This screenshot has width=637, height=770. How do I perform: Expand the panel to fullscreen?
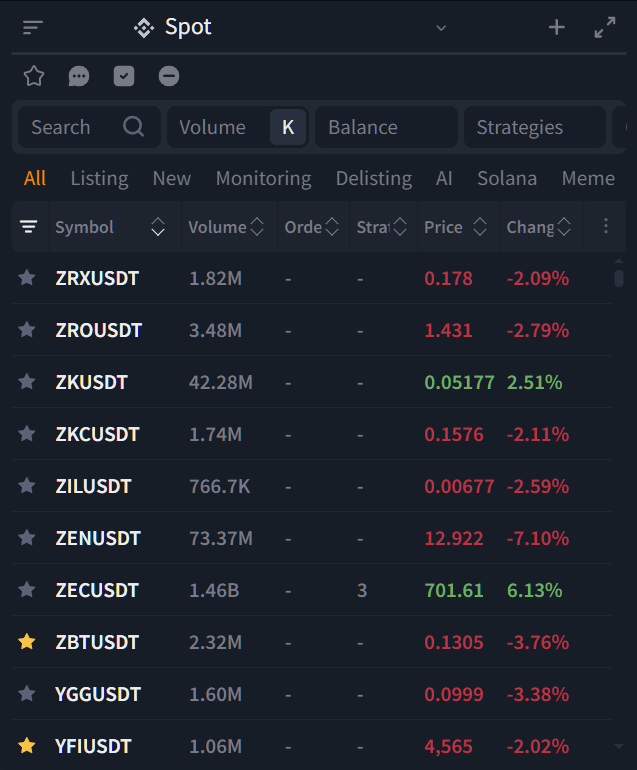(605, 28)
